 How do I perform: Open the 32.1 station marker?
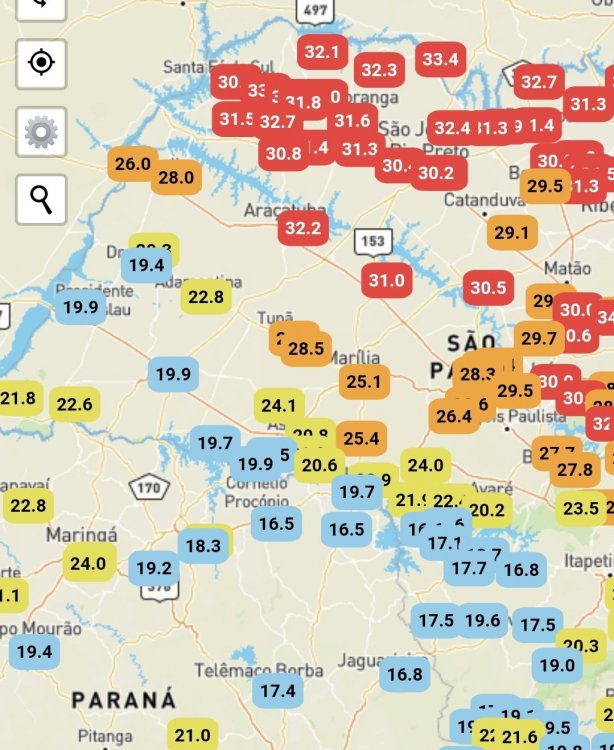[321, 52]
